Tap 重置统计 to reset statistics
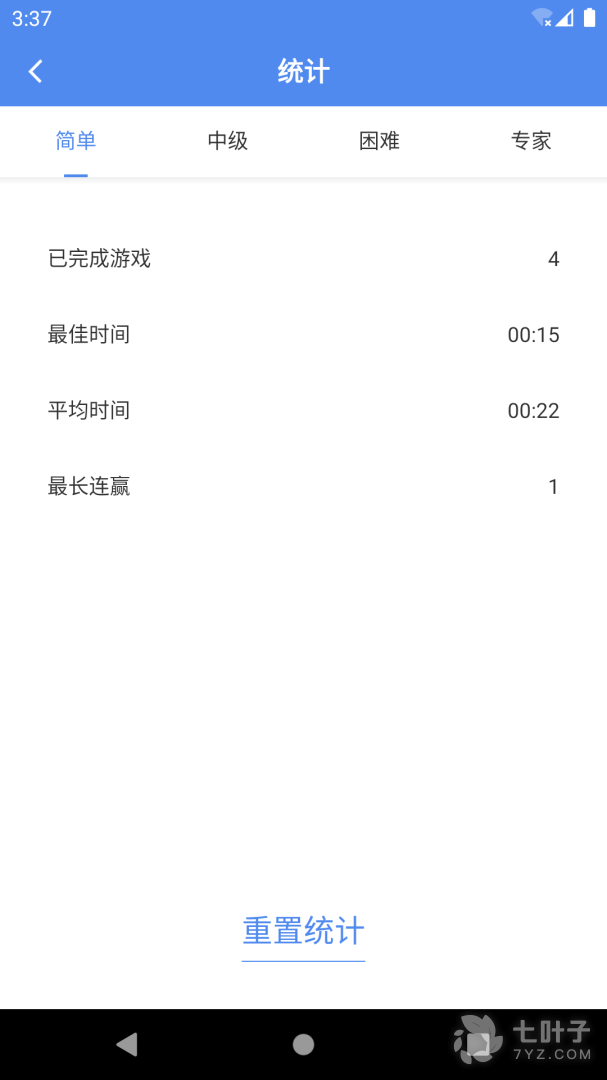The width and height of the screenshot is (607, 1080). click(x=303, y=932)
